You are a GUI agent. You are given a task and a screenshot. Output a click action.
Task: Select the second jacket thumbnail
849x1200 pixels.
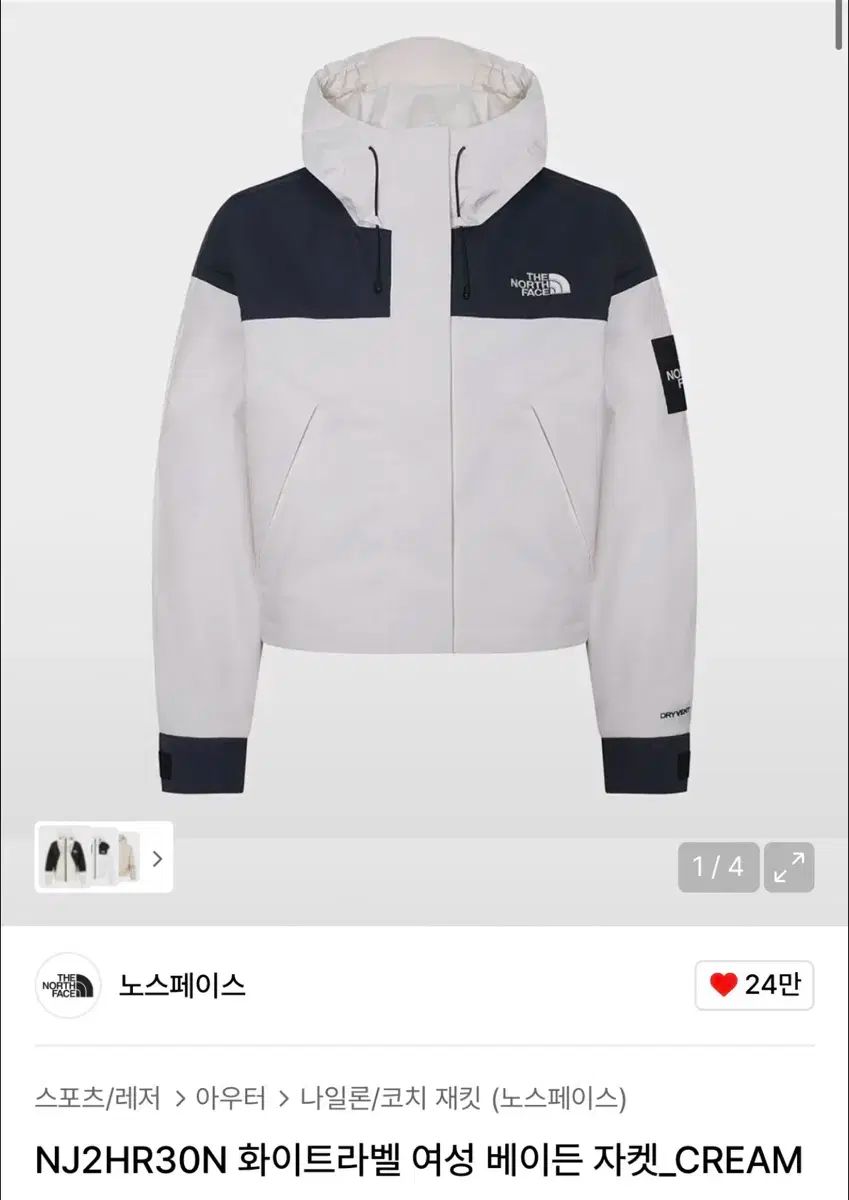point(103,858)
